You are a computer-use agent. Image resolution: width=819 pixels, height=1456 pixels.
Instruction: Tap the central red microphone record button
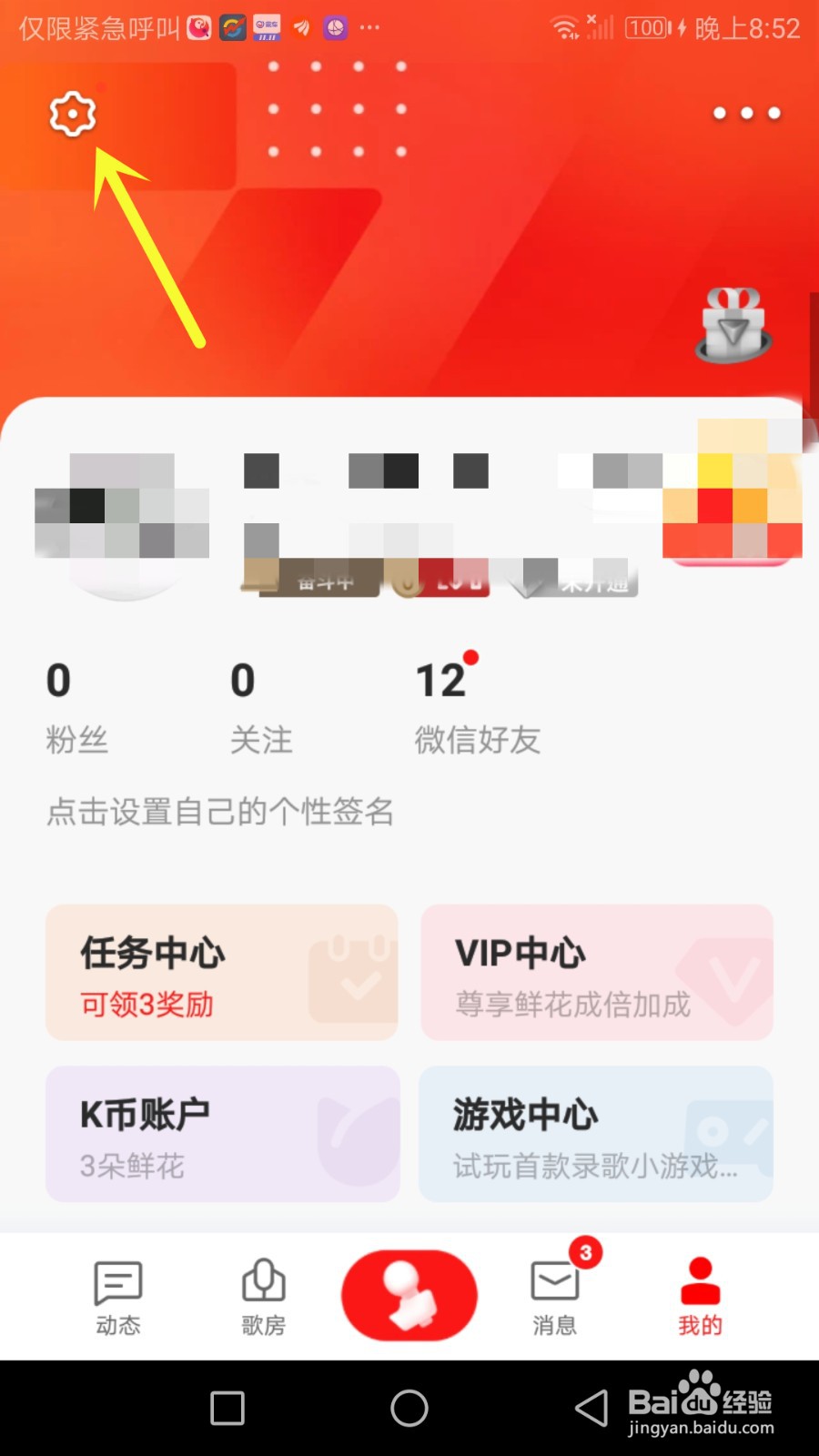click(408, 1295)
